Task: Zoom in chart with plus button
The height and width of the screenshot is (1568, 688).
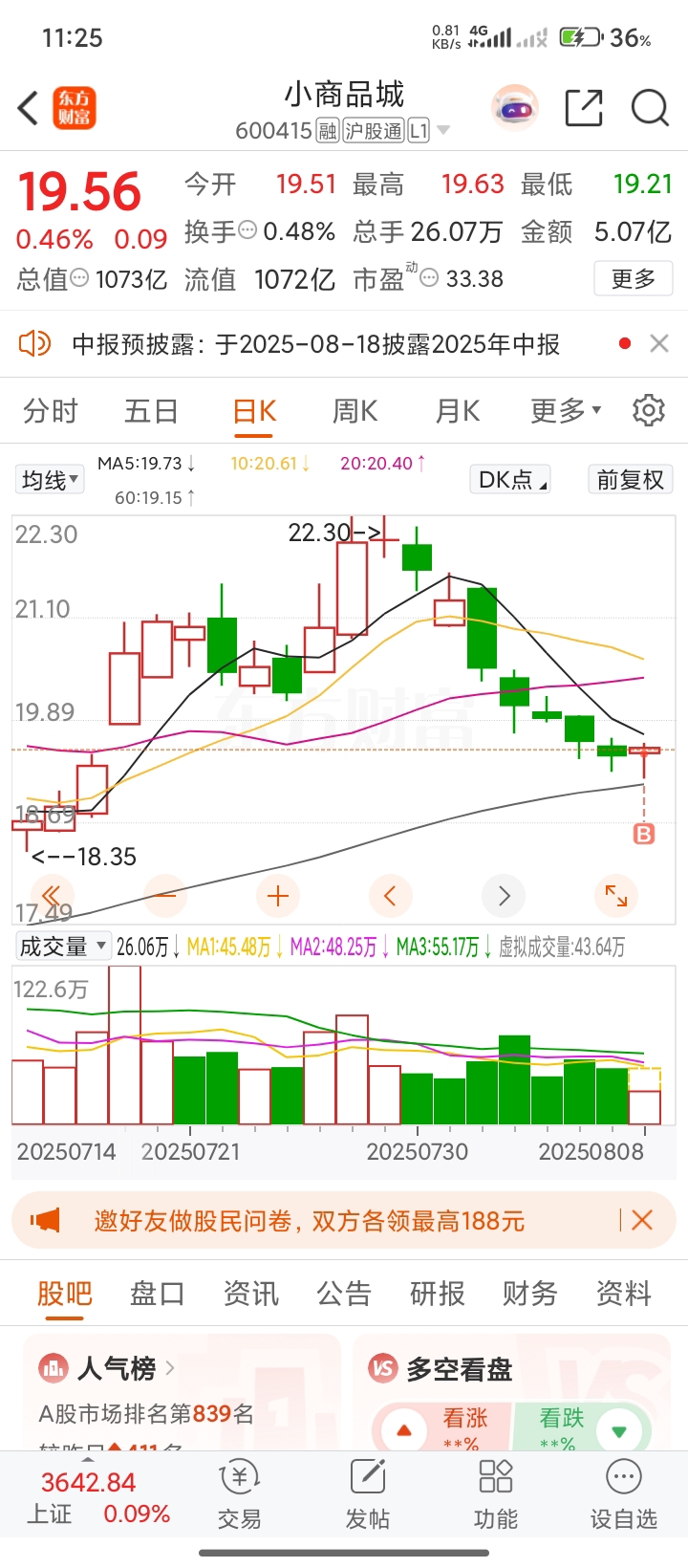Action: (x=278, y=896)
